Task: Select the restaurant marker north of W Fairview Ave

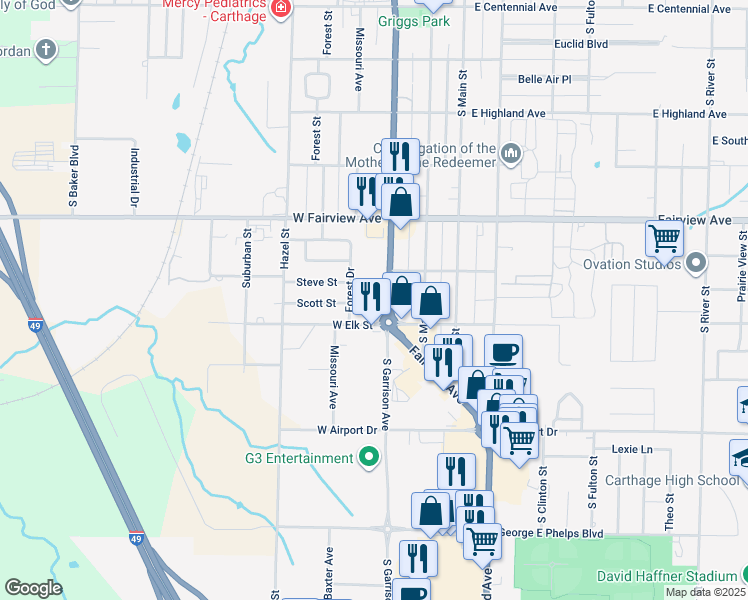Action: pyautogui.click(x=399, y=155)
